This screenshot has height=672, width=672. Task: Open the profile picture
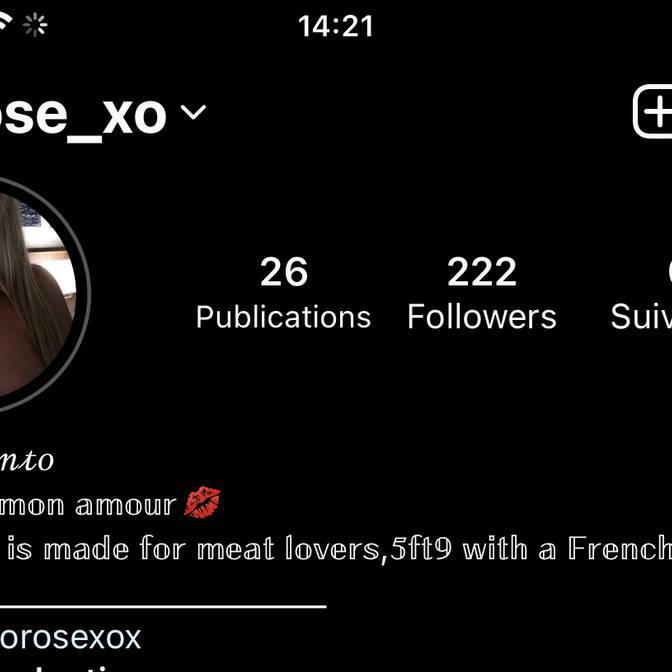click(x=32, y=295)
